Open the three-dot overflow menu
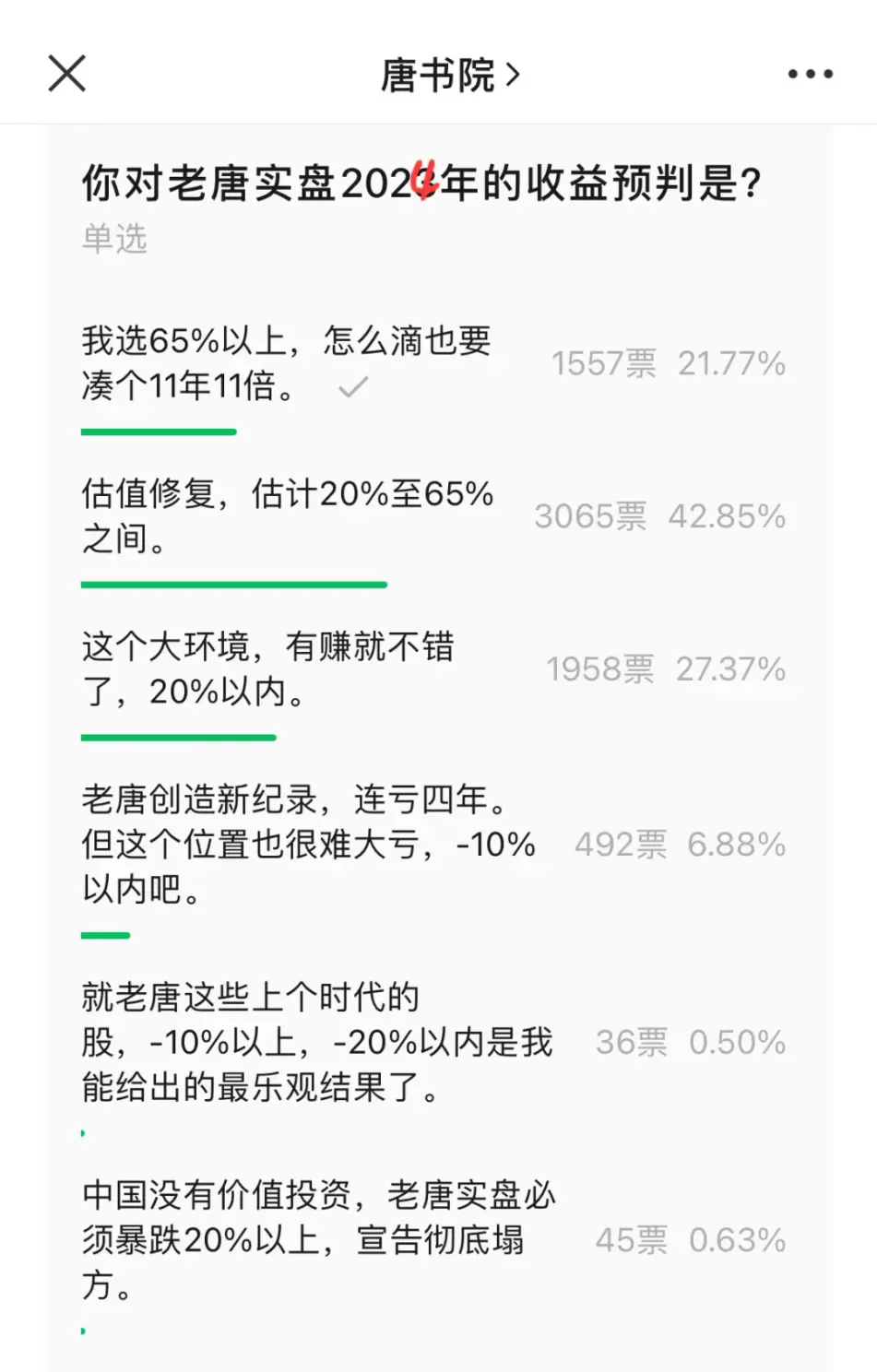Screen dimensions: 877x1372 pos(810,74)
